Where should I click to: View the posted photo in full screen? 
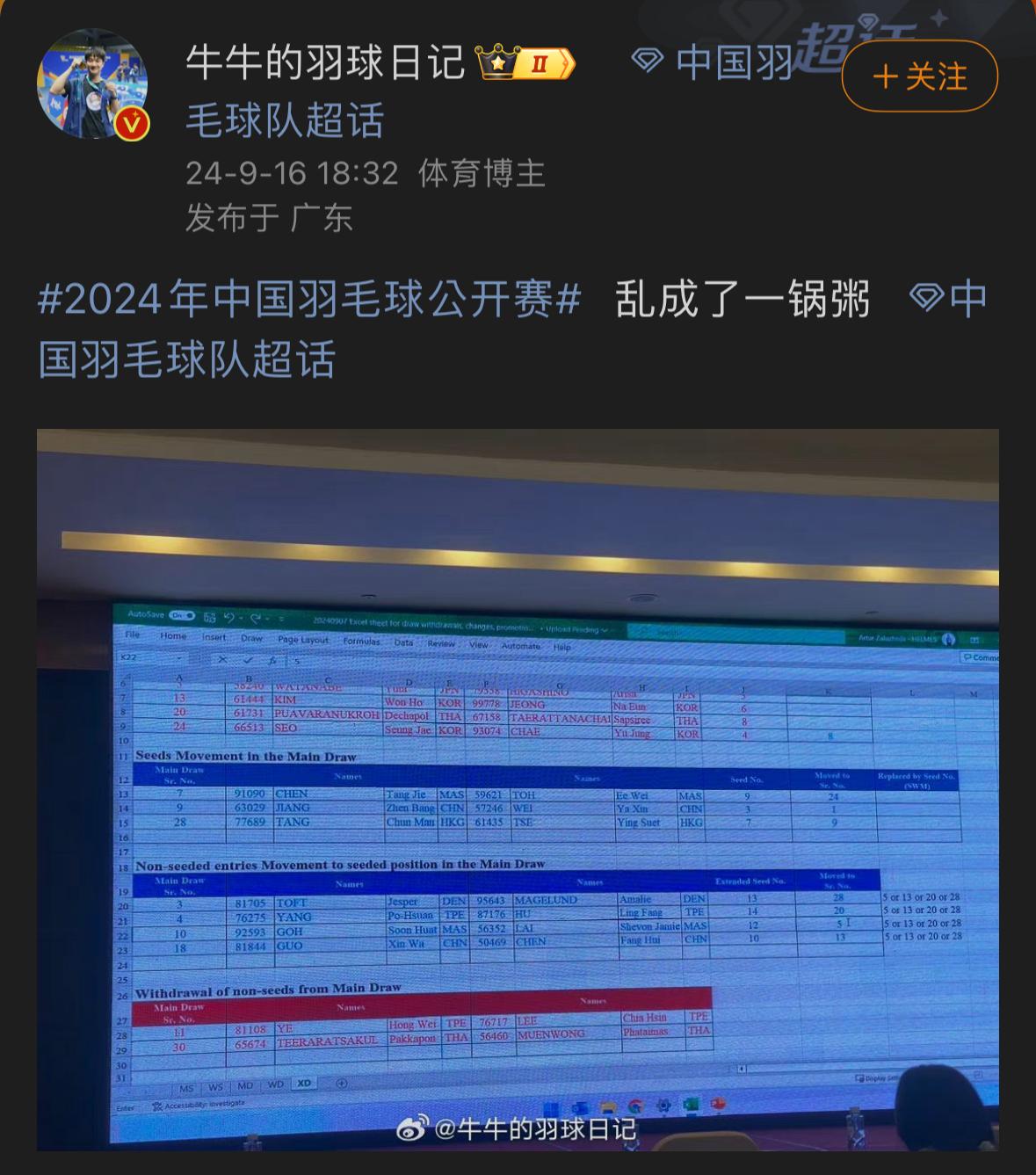(x=518, y=789)
